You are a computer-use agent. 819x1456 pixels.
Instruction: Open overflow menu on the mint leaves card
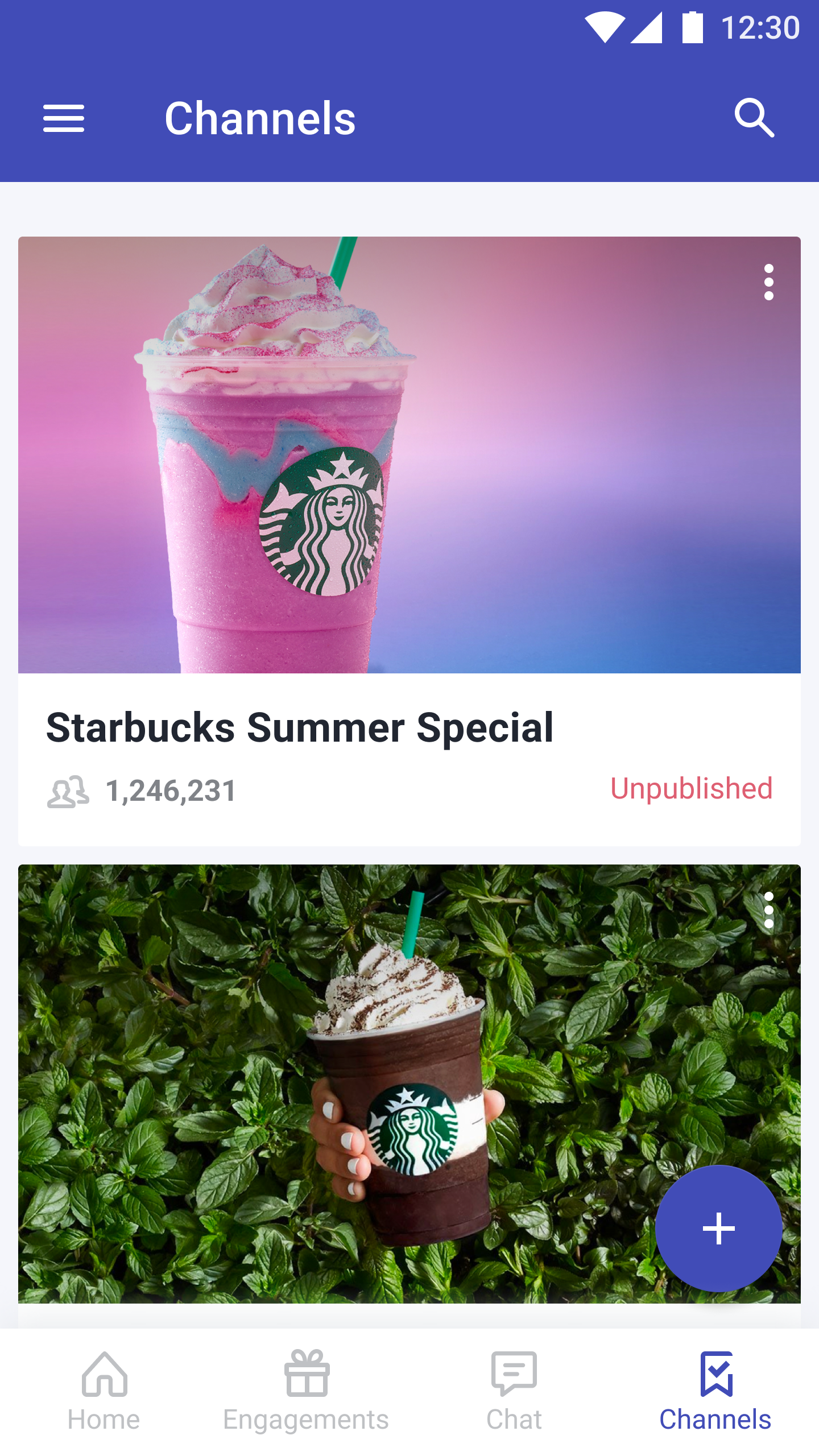(x=769, y=911)
